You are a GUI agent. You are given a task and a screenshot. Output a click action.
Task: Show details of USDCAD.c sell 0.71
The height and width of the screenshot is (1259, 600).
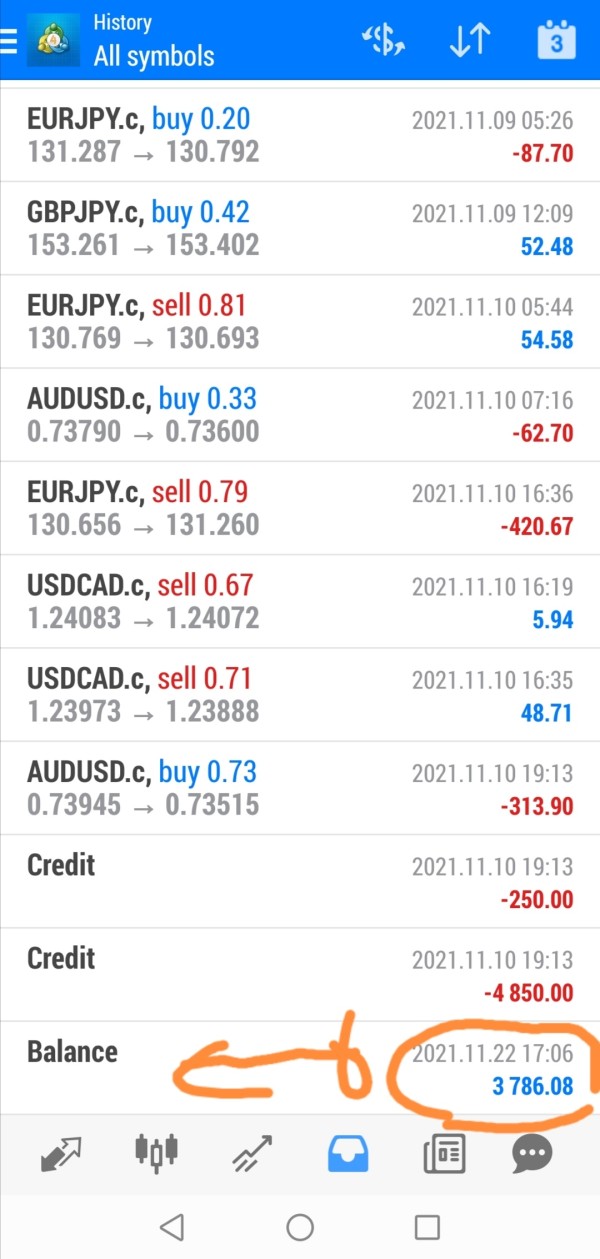(300, 695)
